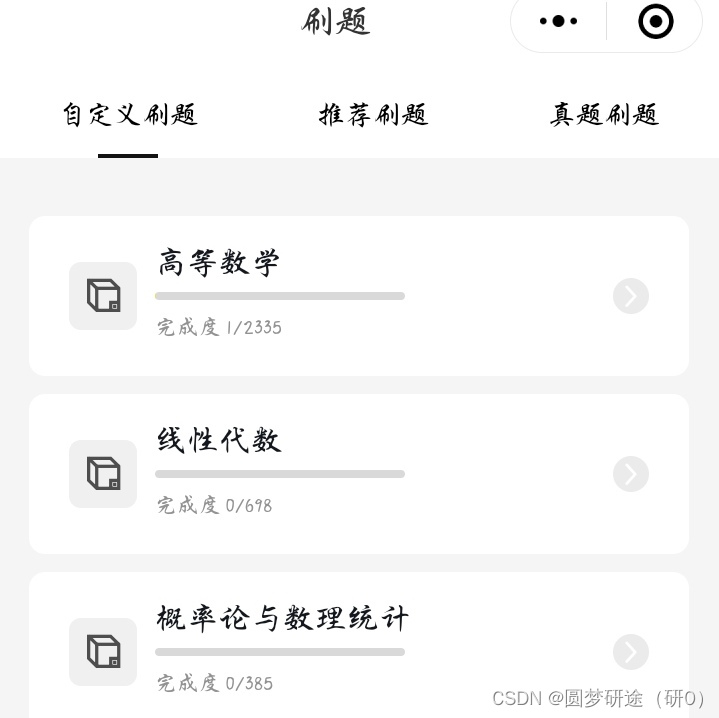This screenshot has width=719, height=718.
Task: Open the 高等数学 question set
Action: [358, 296]
